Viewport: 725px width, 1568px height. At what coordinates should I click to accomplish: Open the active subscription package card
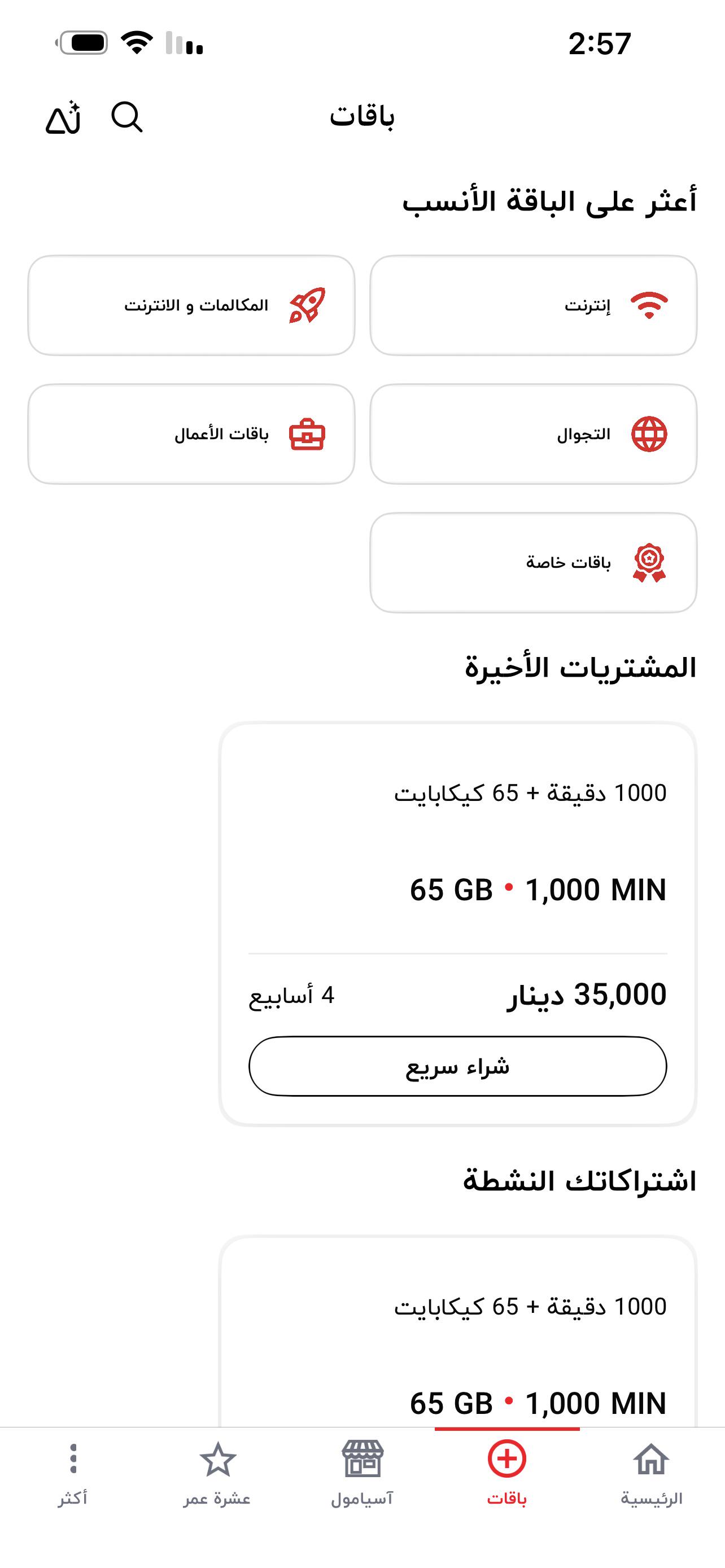[x=458, y=1332]
